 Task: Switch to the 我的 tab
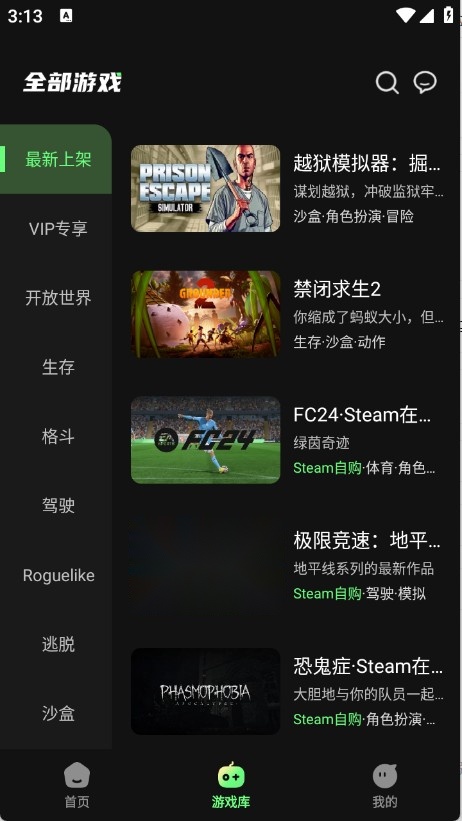385,785
